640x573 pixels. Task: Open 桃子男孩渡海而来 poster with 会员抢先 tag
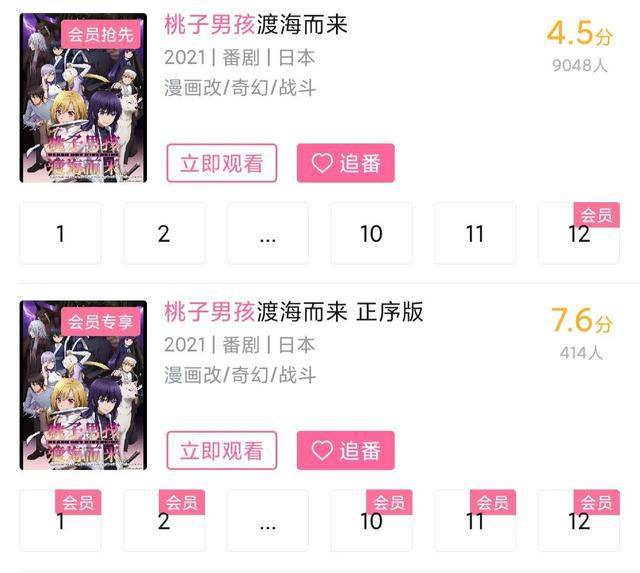click(x=83, y=98)
